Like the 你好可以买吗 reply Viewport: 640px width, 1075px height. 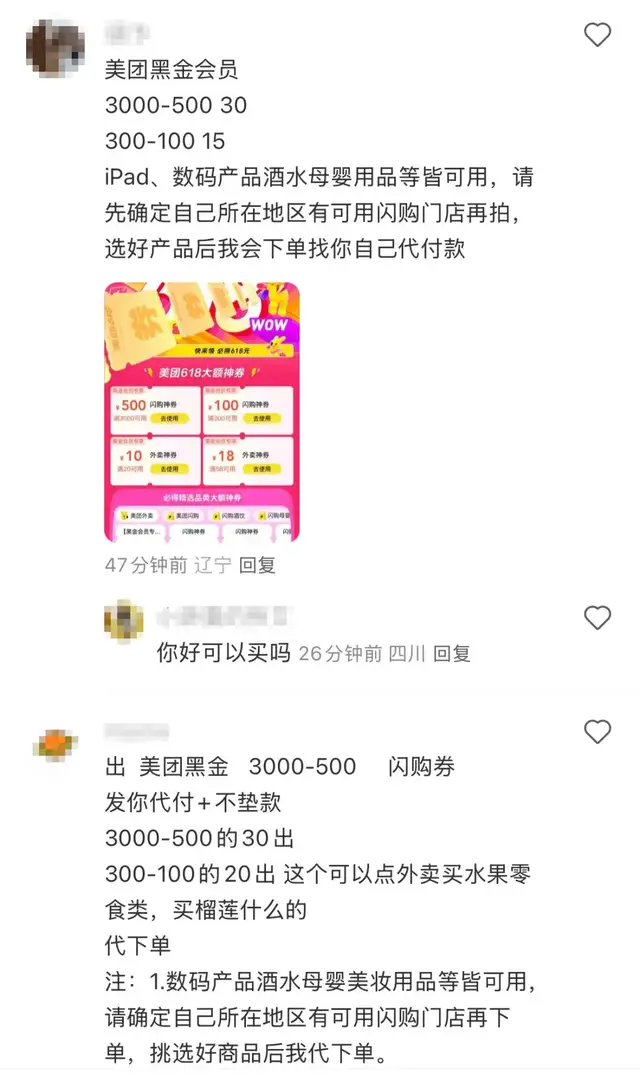point(597,618)
